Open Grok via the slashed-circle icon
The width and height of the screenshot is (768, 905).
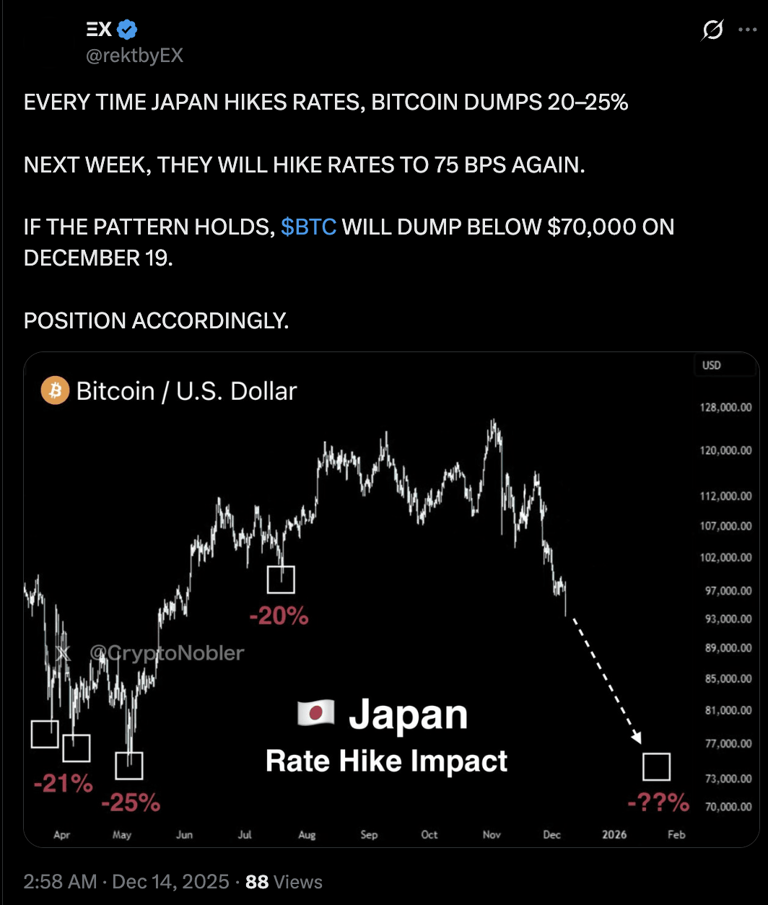pyautogui.click(x=711, y=30)
